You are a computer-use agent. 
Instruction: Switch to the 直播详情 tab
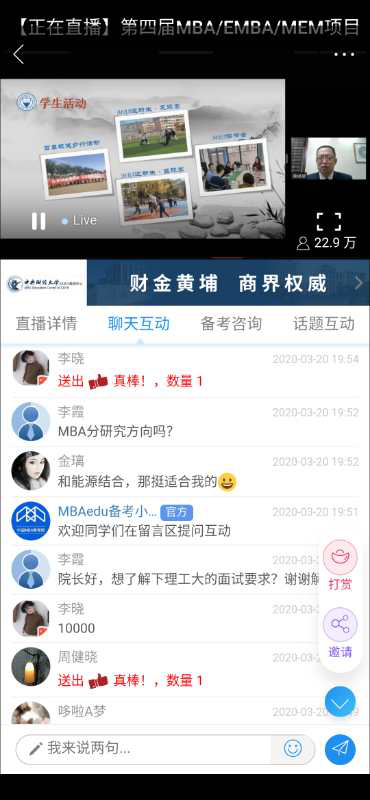[x=46, y=323]
